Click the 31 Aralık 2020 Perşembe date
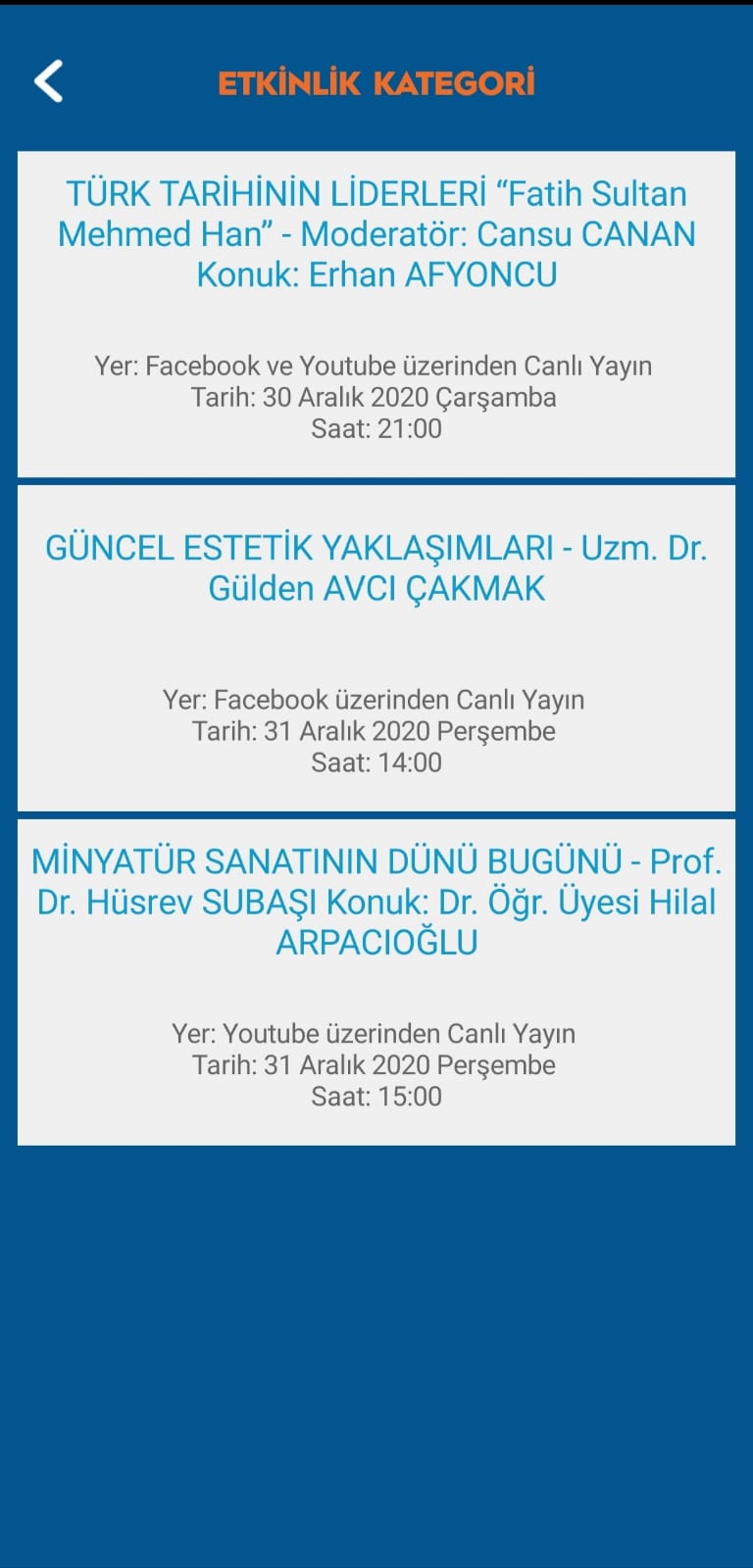This screenshot has height=1568, width=753. (x=376, y=731)
